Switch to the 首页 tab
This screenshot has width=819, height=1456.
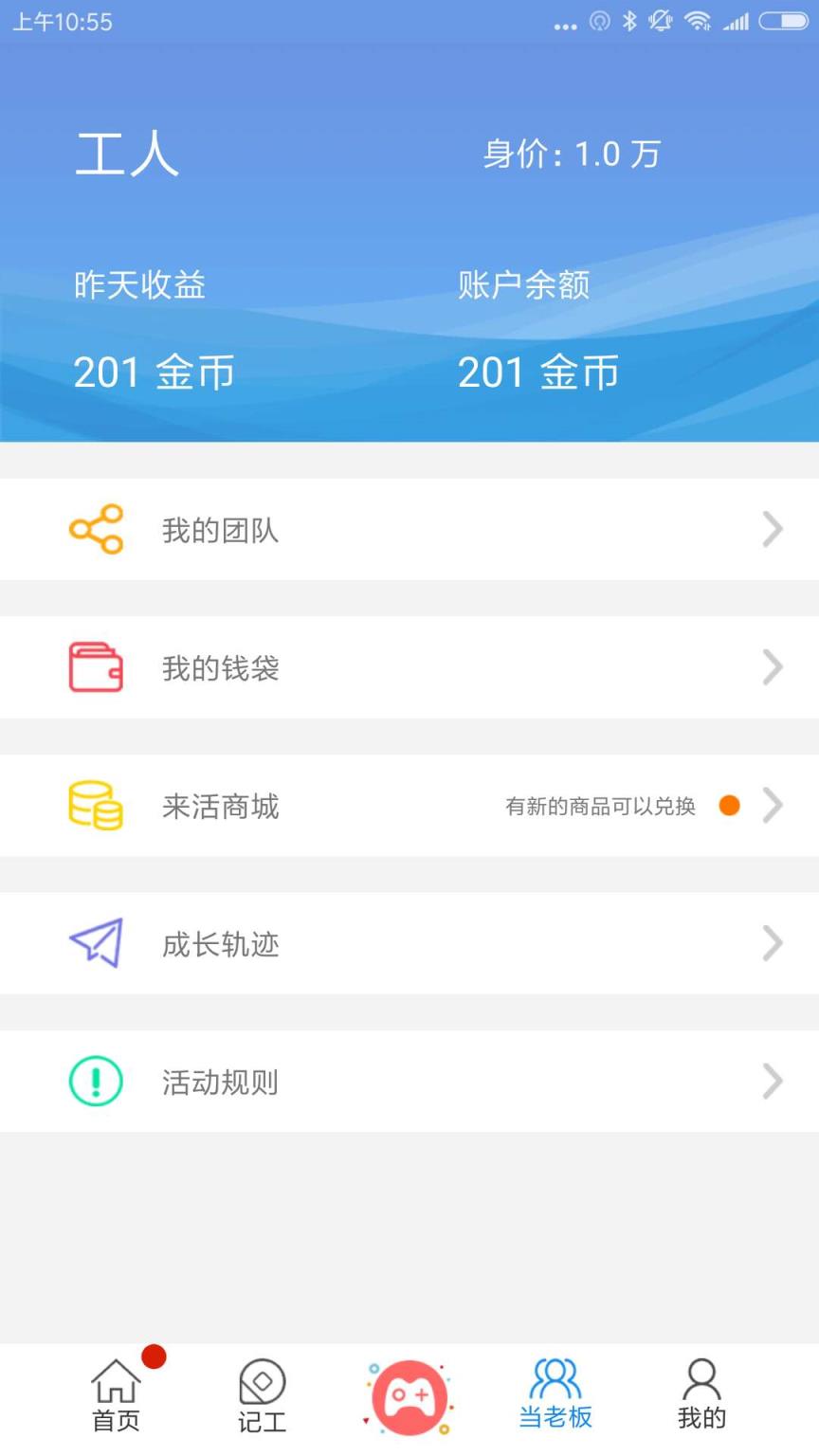(116, 1393)
